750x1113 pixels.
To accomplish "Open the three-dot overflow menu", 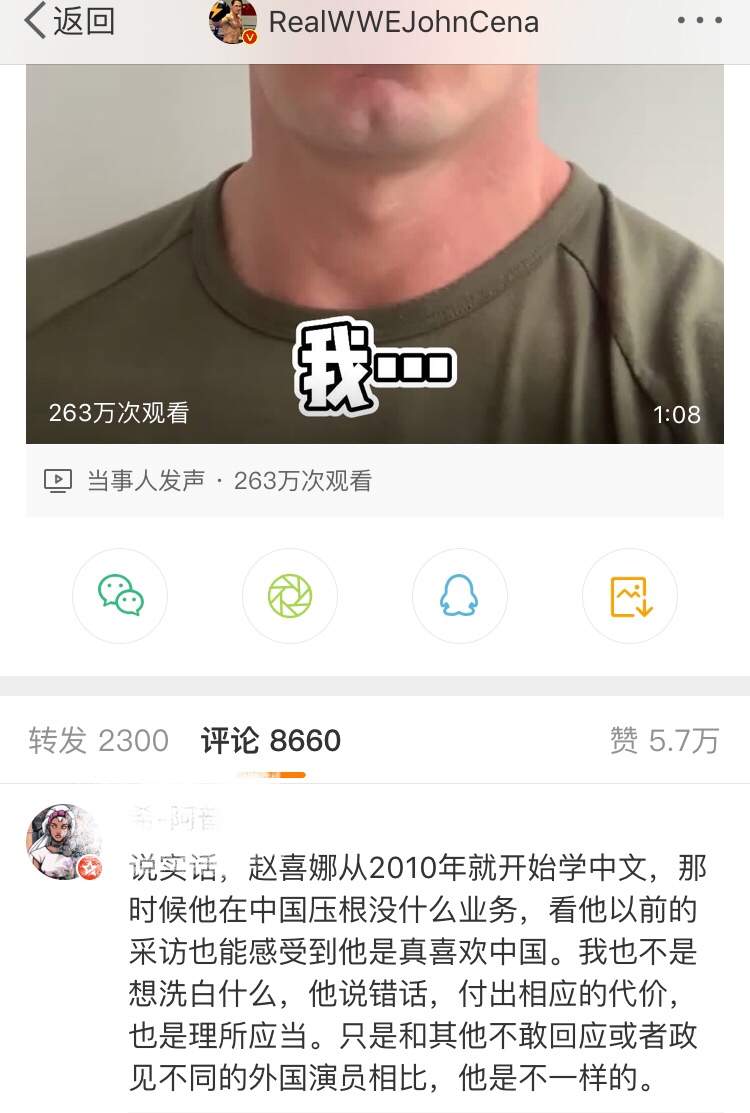I will coord(699,21).
